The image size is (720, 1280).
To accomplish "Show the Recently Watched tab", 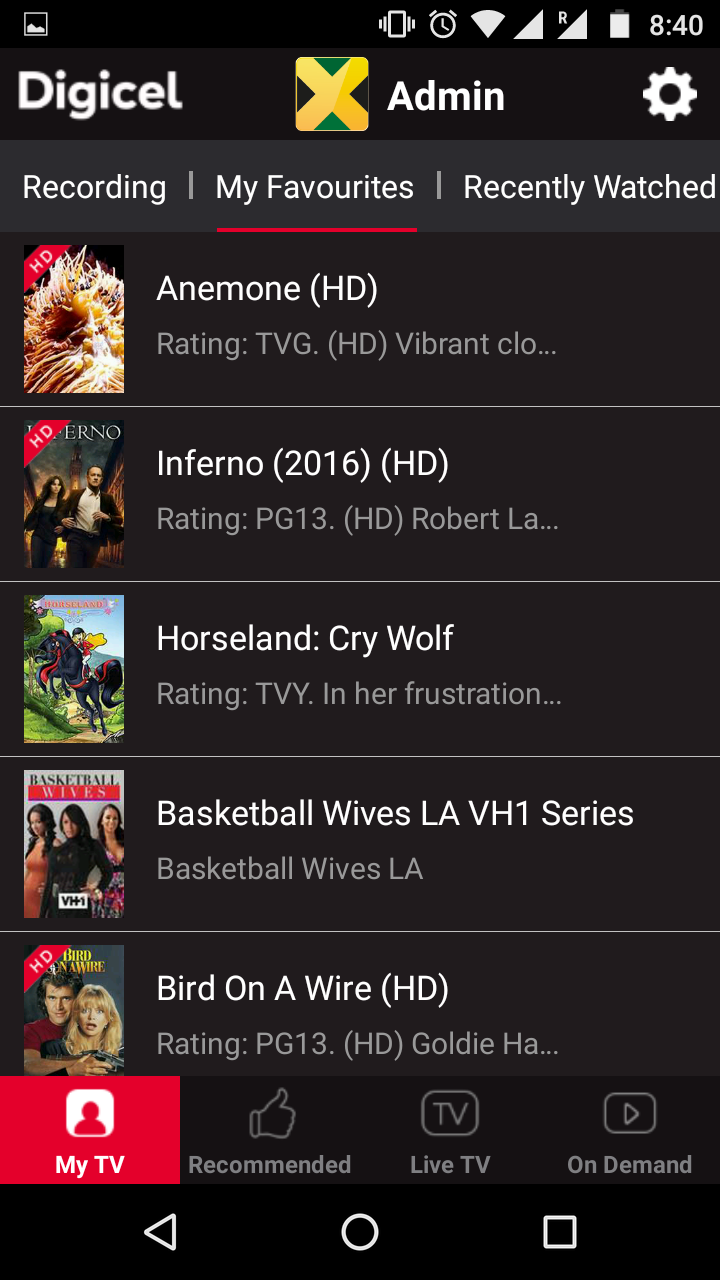I will 589,187.
